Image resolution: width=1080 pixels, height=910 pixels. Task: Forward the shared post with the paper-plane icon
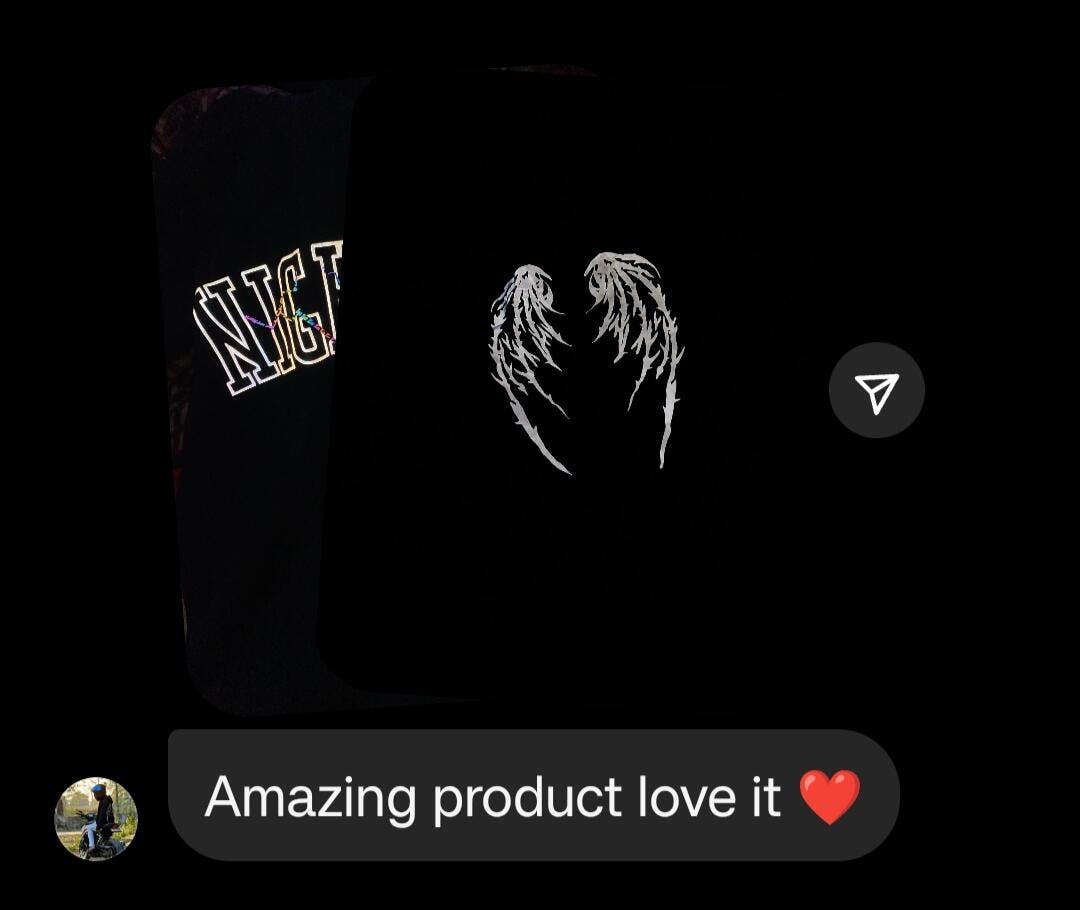point(877,391)
